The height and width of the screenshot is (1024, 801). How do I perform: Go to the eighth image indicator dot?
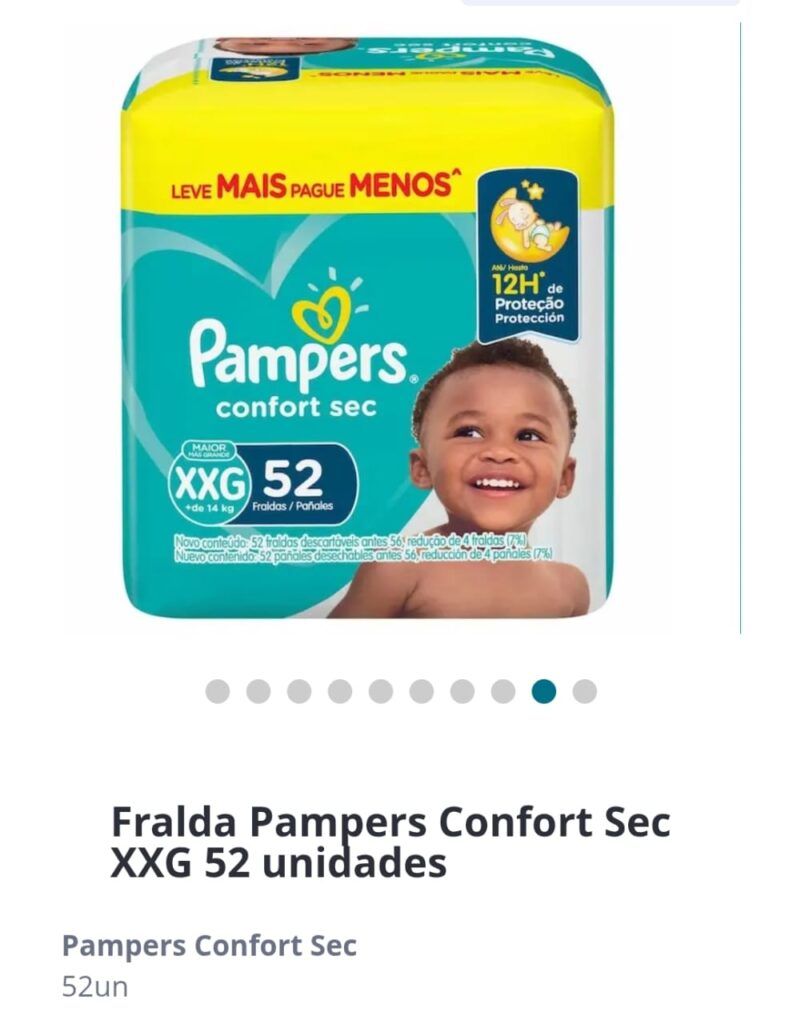click(503, 691)
